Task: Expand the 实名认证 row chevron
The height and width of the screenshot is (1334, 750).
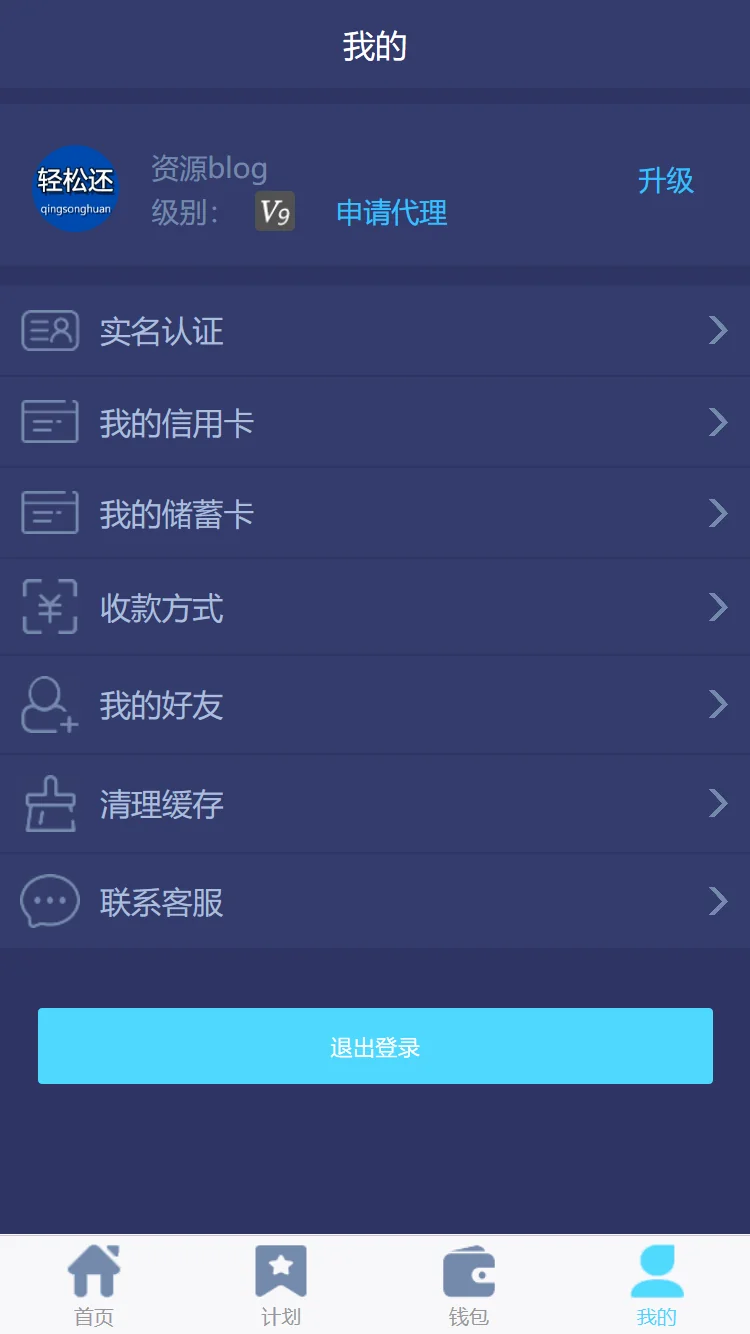Action: [x=718, y=330]
